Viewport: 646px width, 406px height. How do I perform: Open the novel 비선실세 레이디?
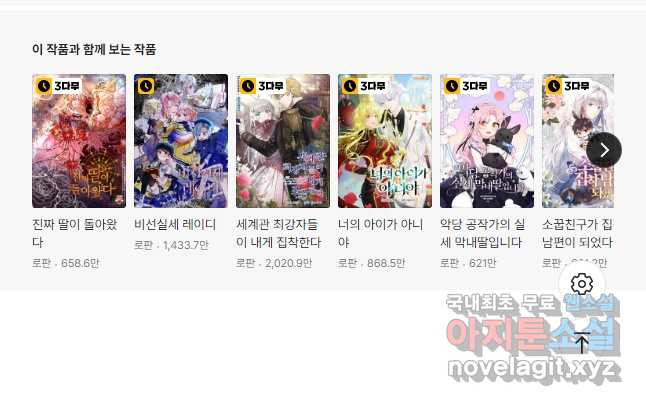(x=181, y=141)
